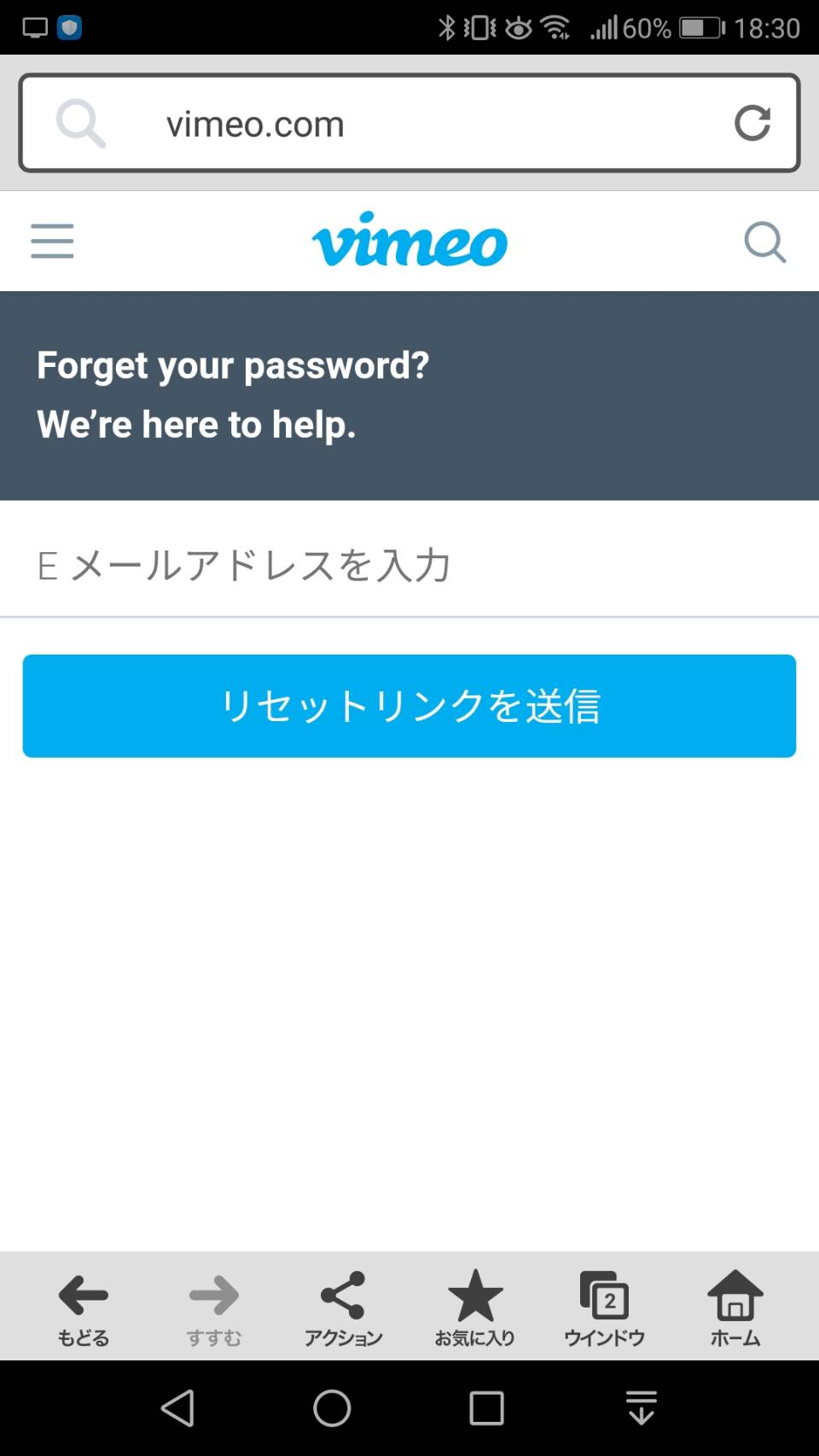The image size is (819, 1456).
Task: Open the Vimeo hamburger menu
Action: click(52, 241)
